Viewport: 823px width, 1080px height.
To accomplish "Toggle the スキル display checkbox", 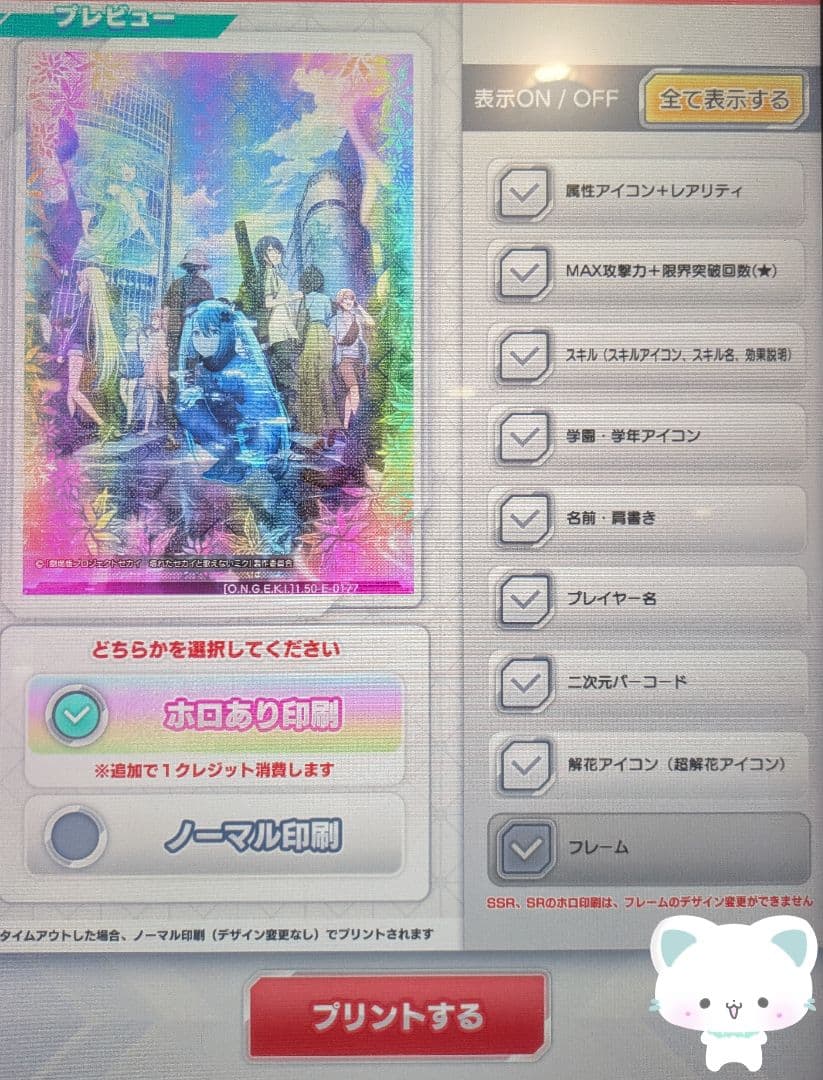I will [523, 354].
